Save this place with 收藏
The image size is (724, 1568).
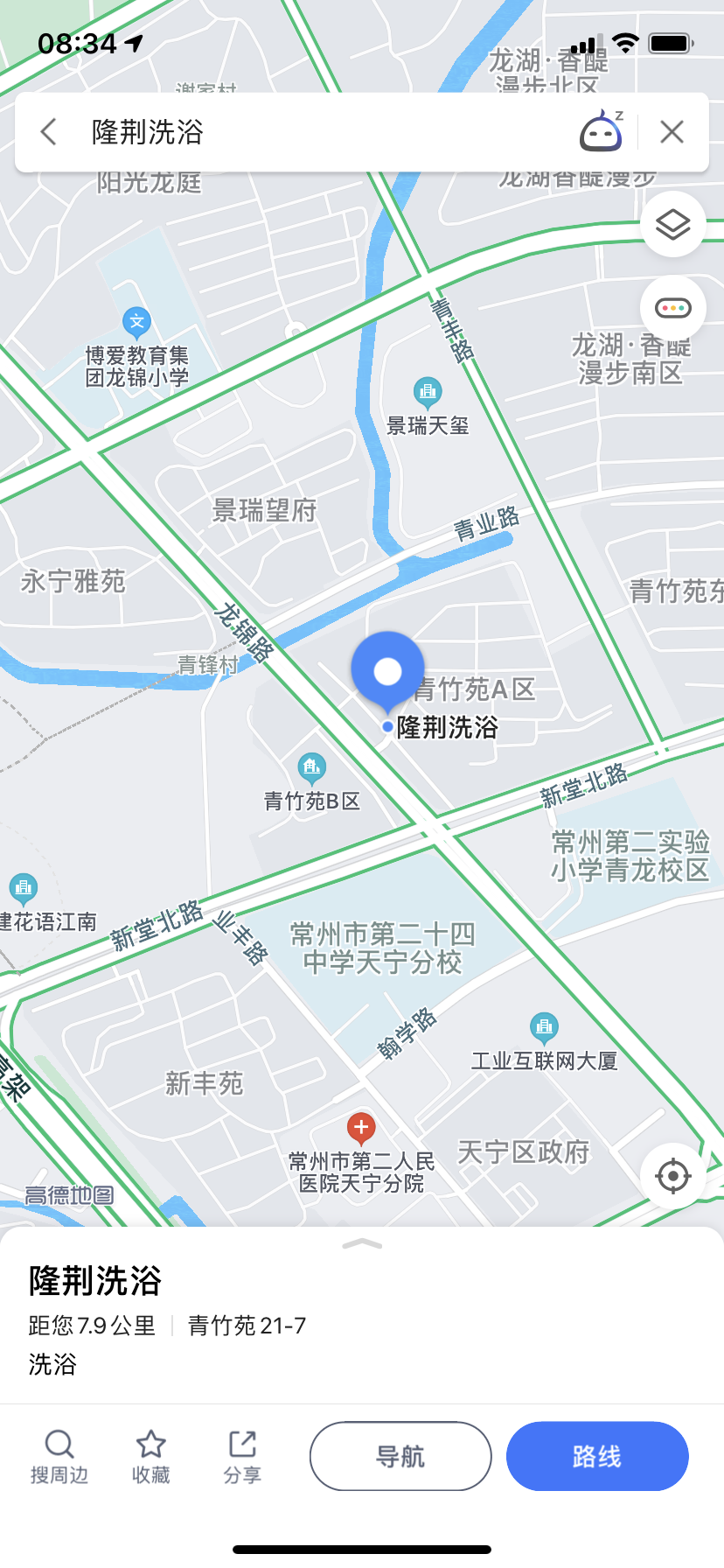click(150, 1456)
